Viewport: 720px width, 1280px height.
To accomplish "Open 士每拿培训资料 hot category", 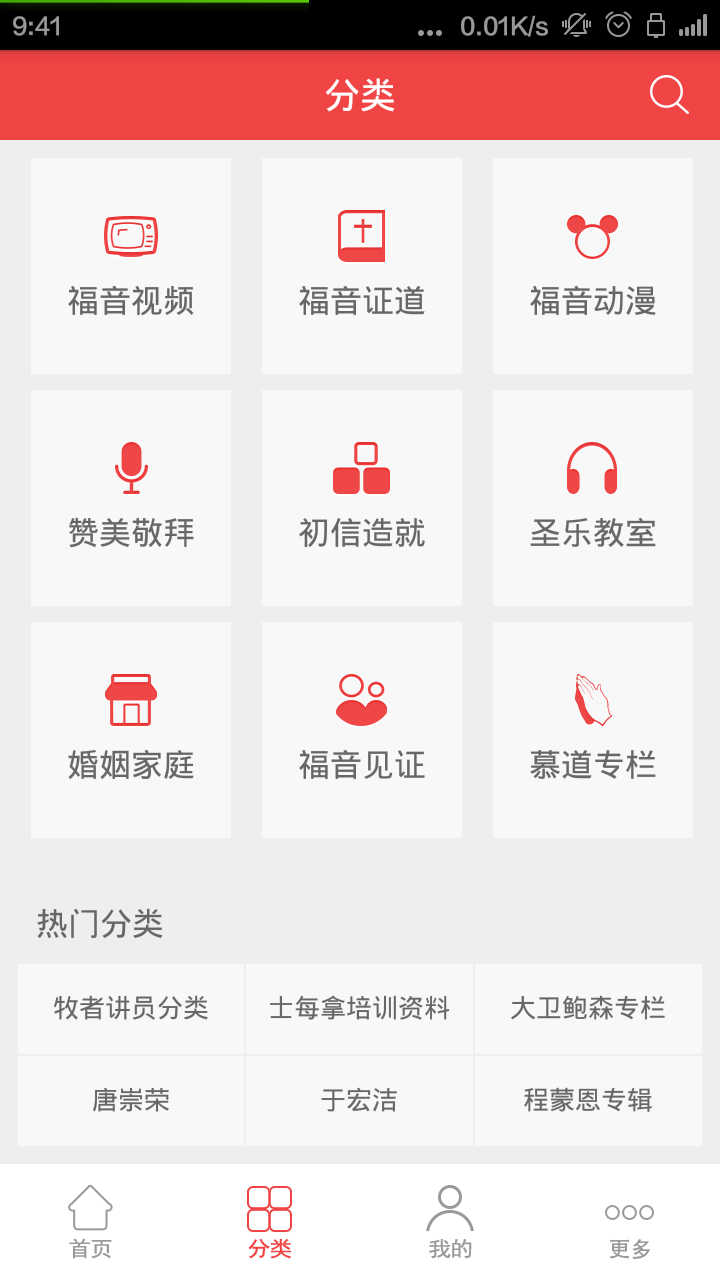I will pos(359,1009).
